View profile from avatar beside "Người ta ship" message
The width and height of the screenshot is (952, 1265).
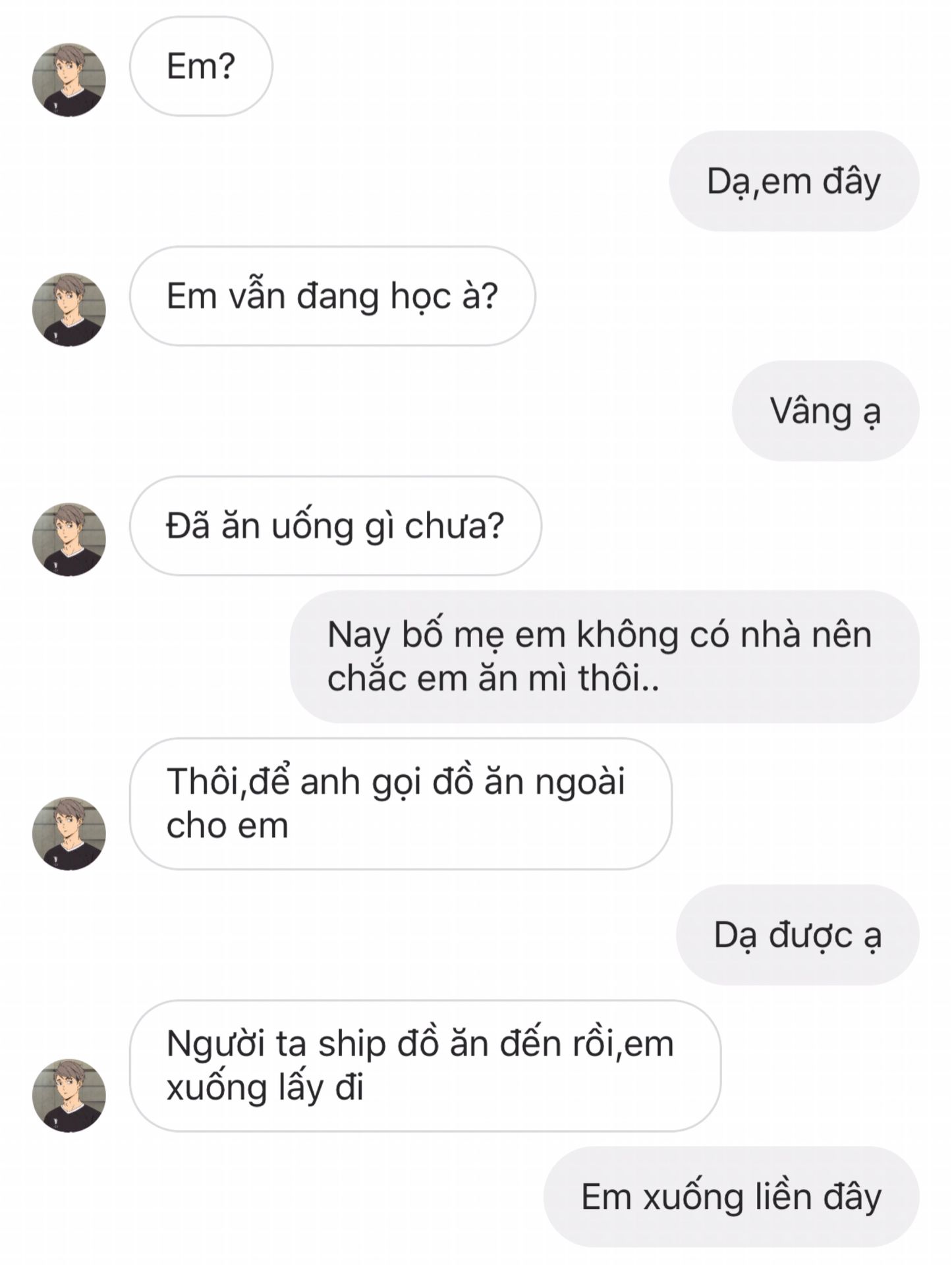pos(69,1096)
